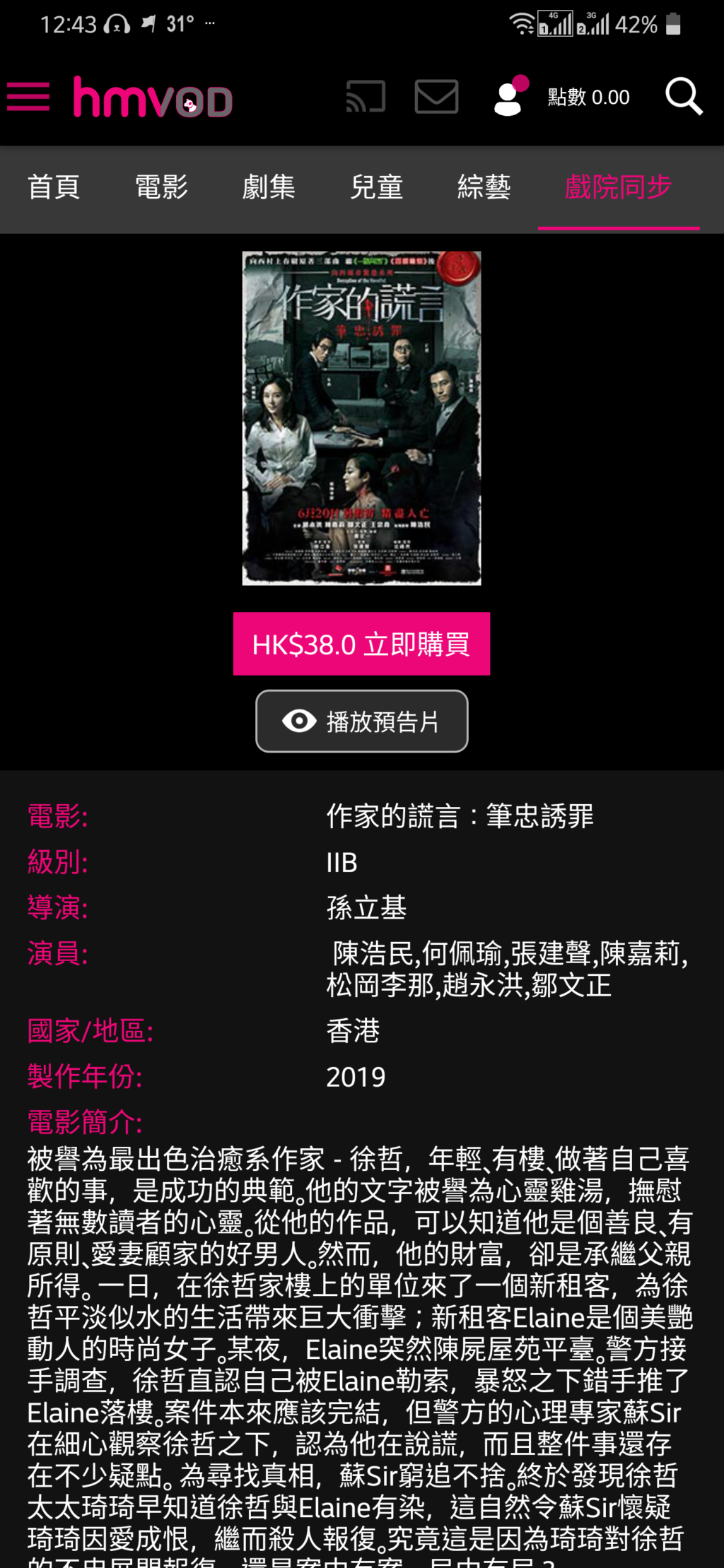Tap the search magnifier icon
Image resolution: width=724 pixels, height=1568 pixels.
[683, 96]
